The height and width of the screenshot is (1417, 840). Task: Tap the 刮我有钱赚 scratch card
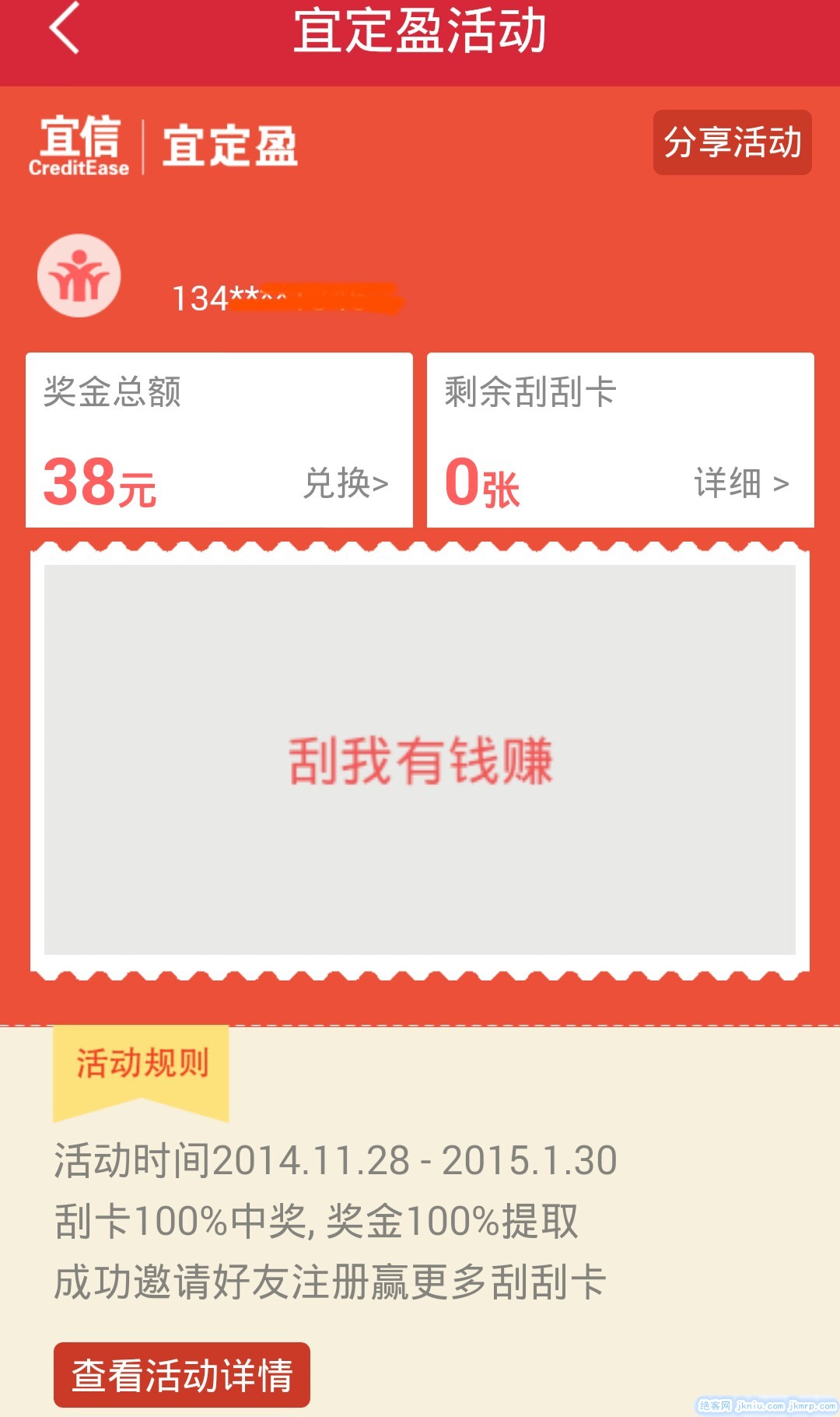pos(420,759)
